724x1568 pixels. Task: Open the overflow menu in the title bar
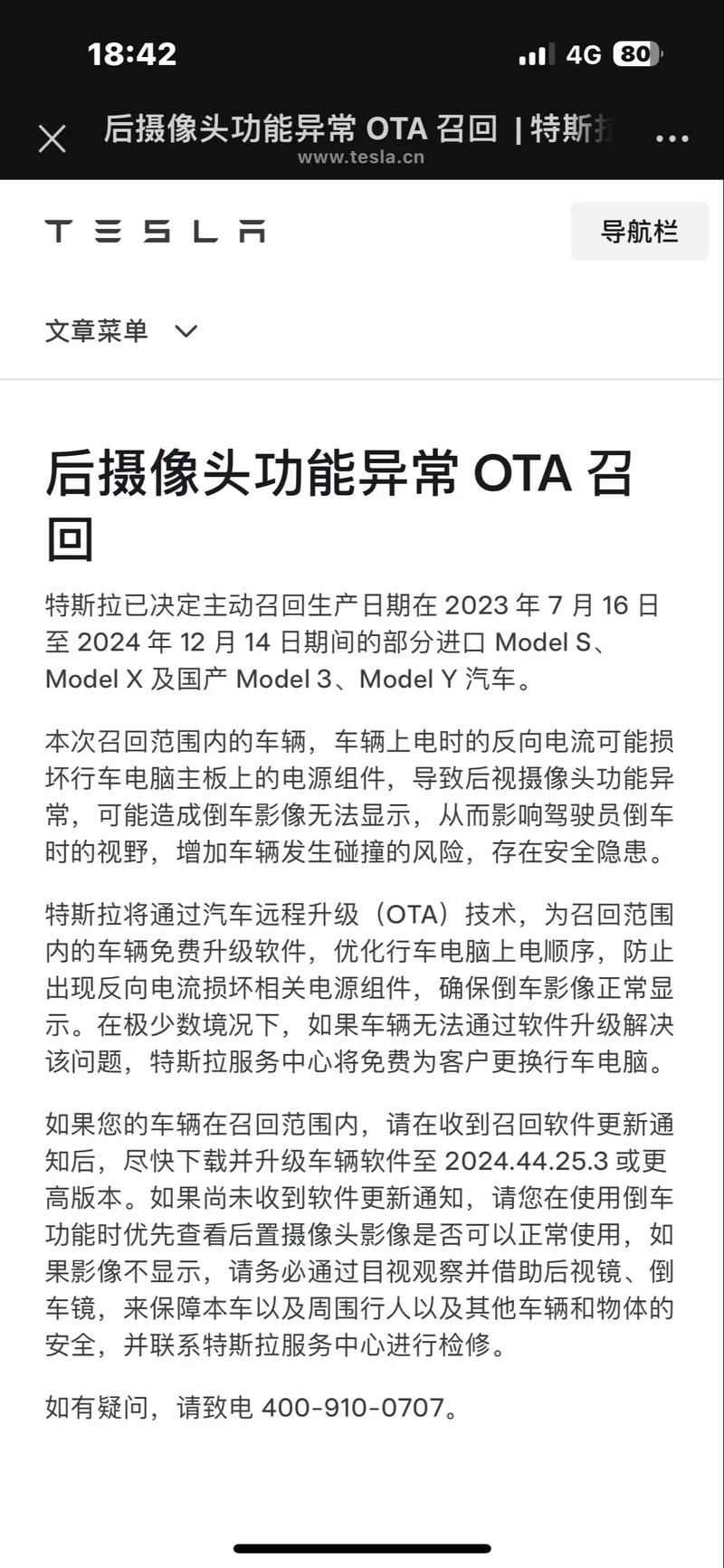[671, 138]
